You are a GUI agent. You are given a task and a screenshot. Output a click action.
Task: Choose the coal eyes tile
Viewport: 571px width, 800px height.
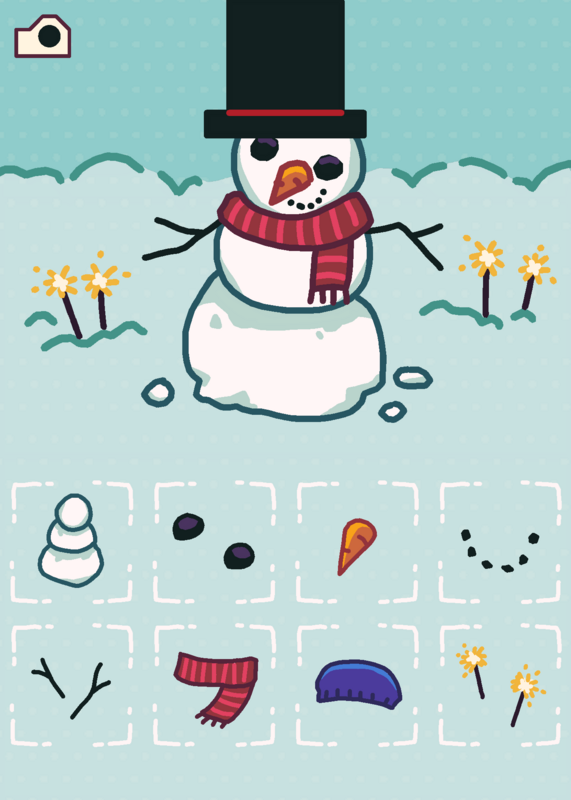pos(214,542)
